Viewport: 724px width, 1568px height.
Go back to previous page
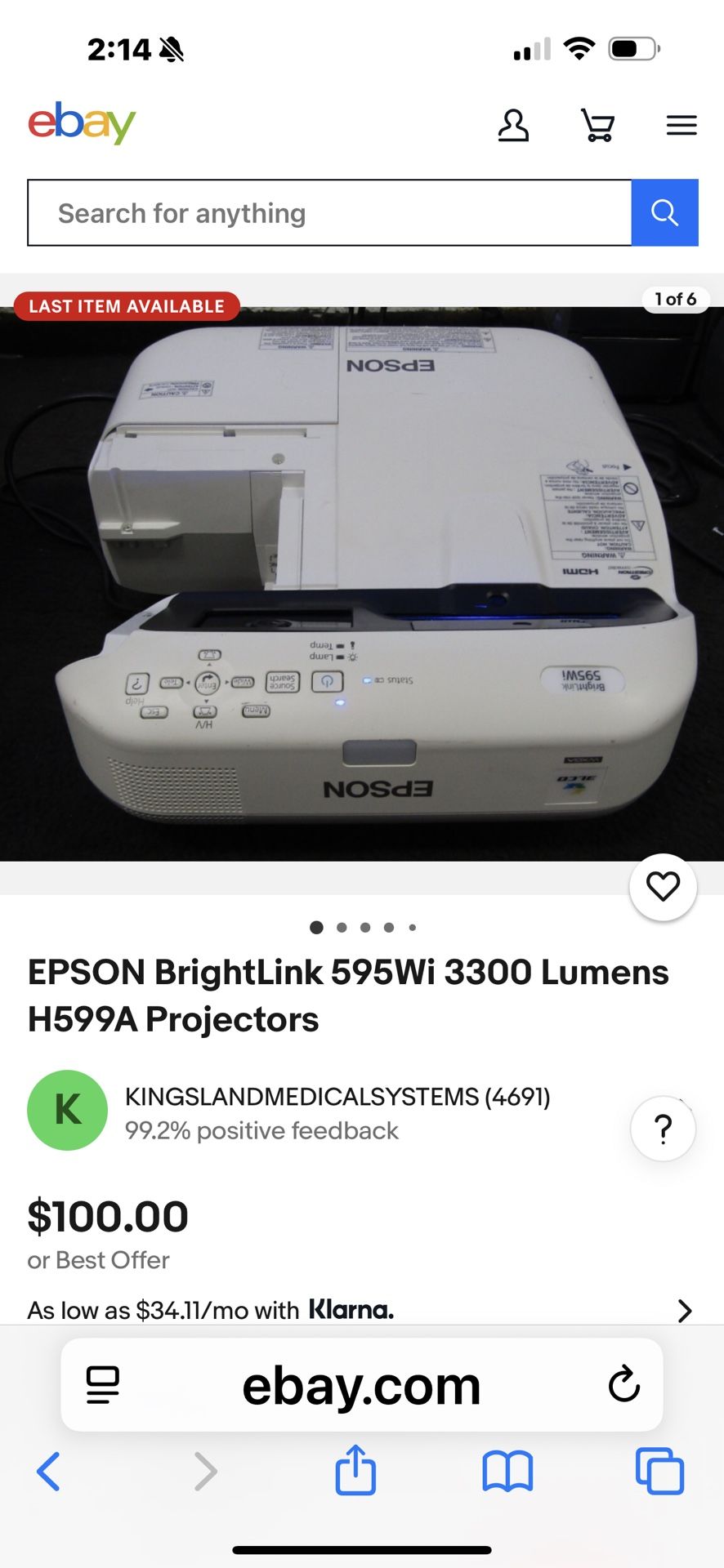coord(49,1472)
